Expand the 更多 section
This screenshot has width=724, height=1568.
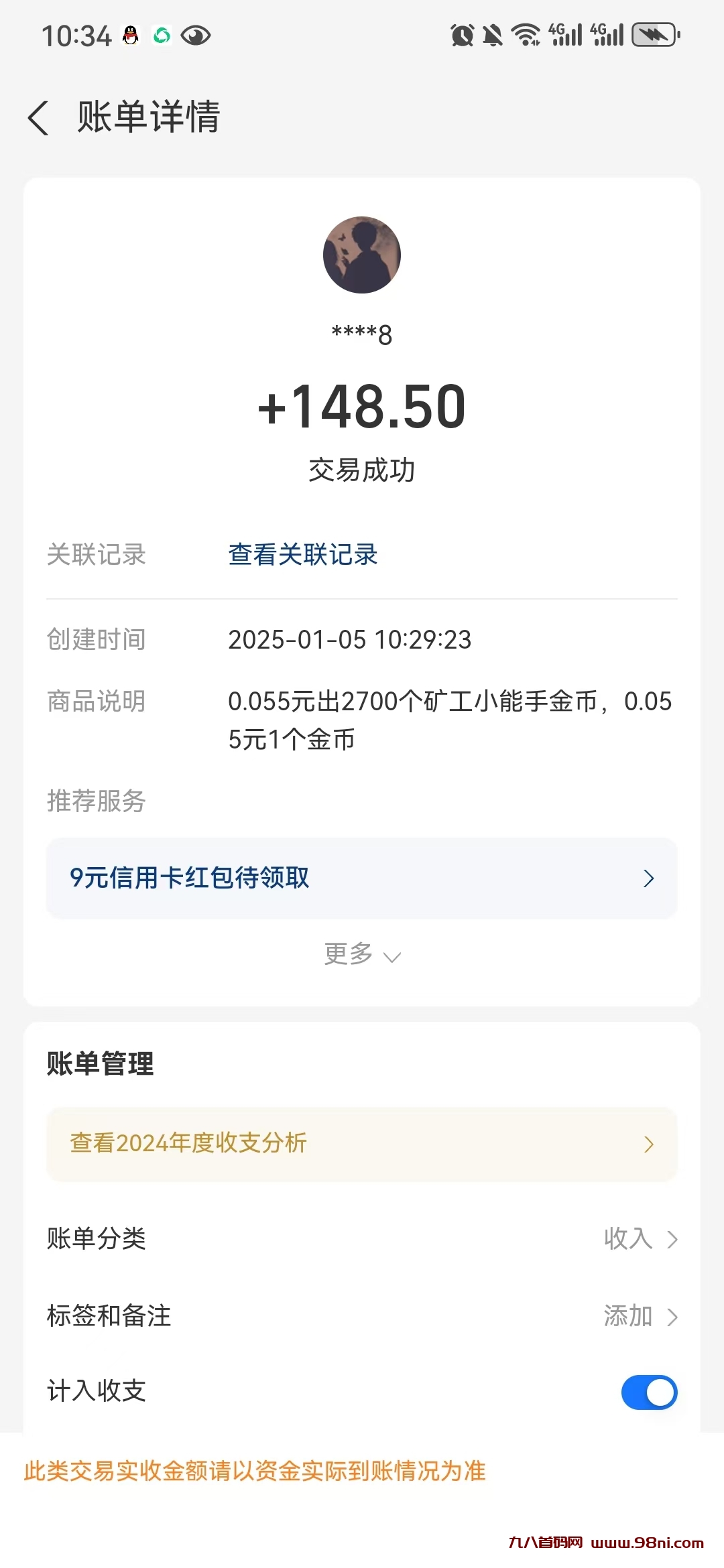point(362,954)
